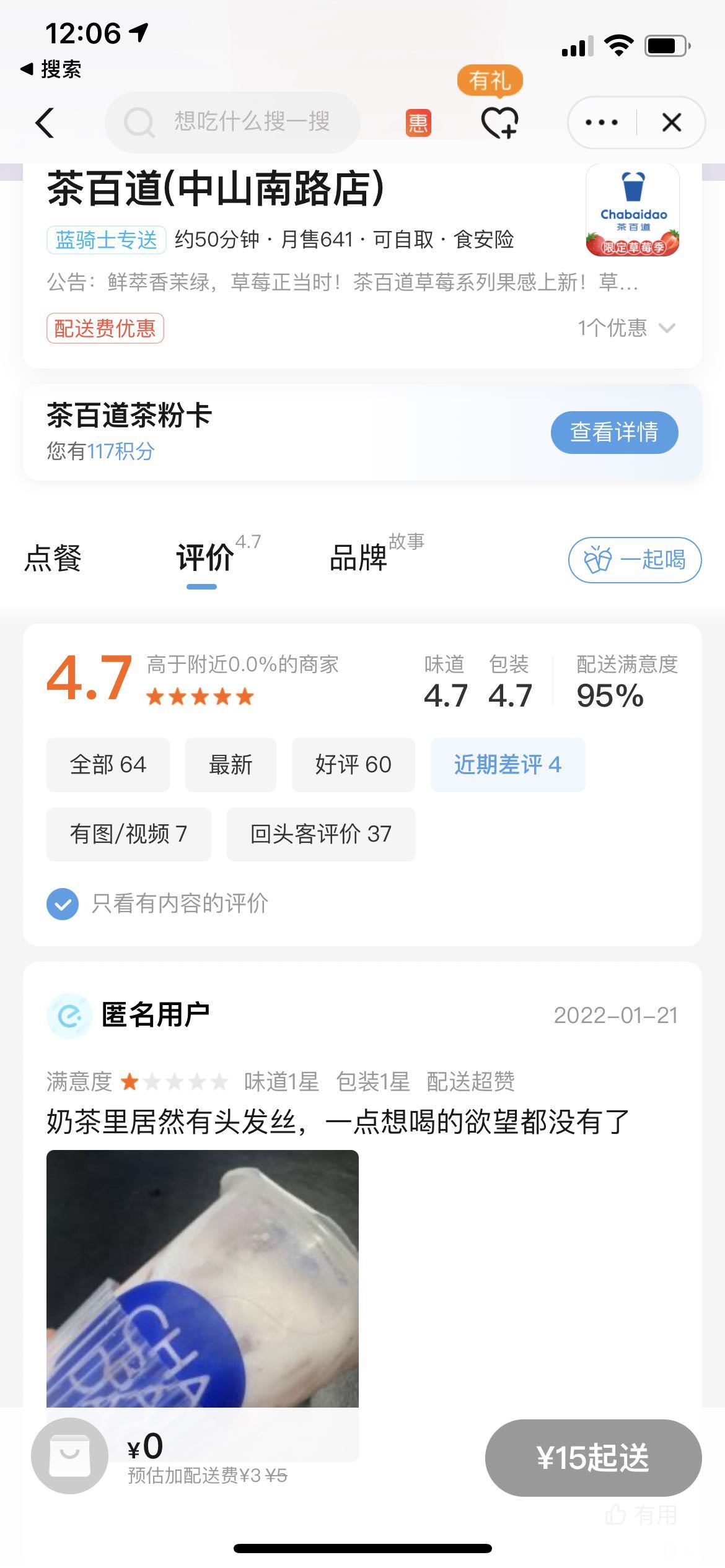Show 好评 60 reviews
Image resolution: width=725 pixels, height=1568 pixels.
353,765
